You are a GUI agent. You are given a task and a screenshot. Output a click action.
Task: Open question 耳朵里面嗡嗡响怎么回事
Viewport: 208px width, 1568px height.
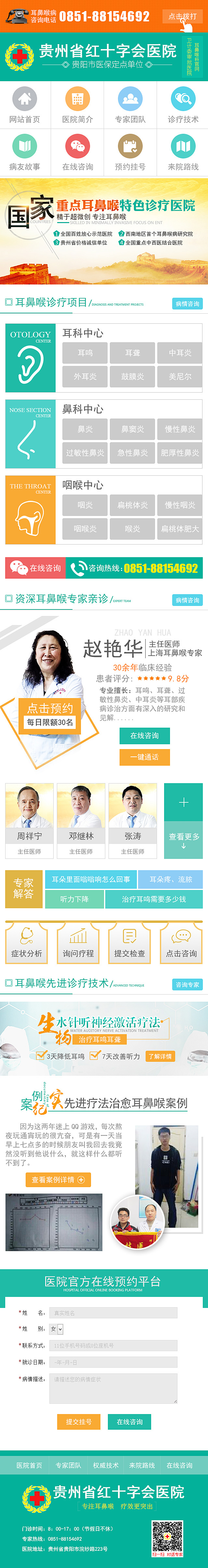[x=90, y=879]
